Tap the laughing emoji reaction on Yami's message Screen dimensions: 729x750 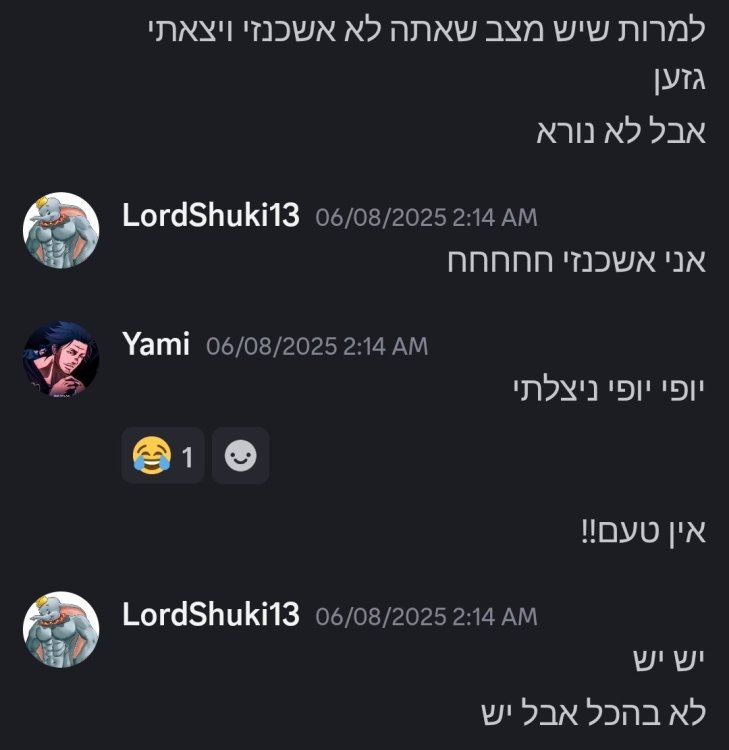(x=162, y=457)
